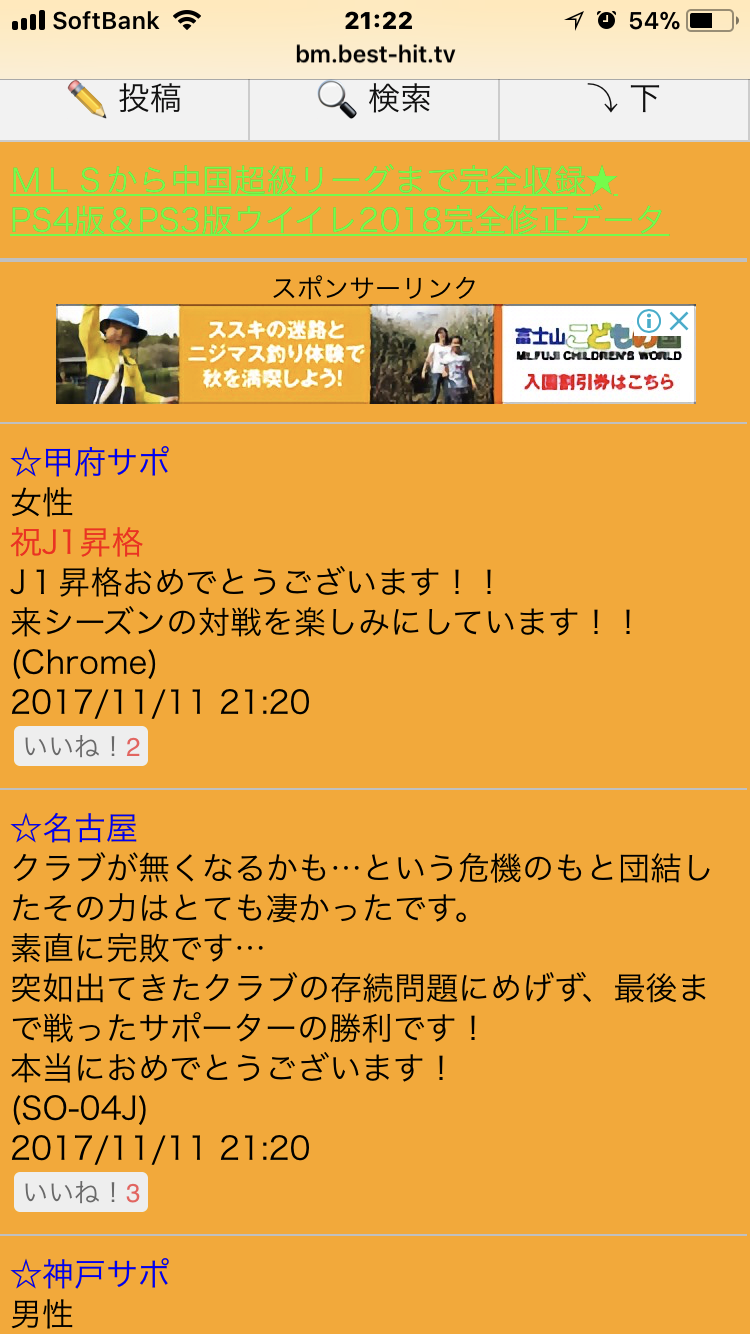Tap the 投稿 post button
750x1334 pixels.
click(124, 99)
